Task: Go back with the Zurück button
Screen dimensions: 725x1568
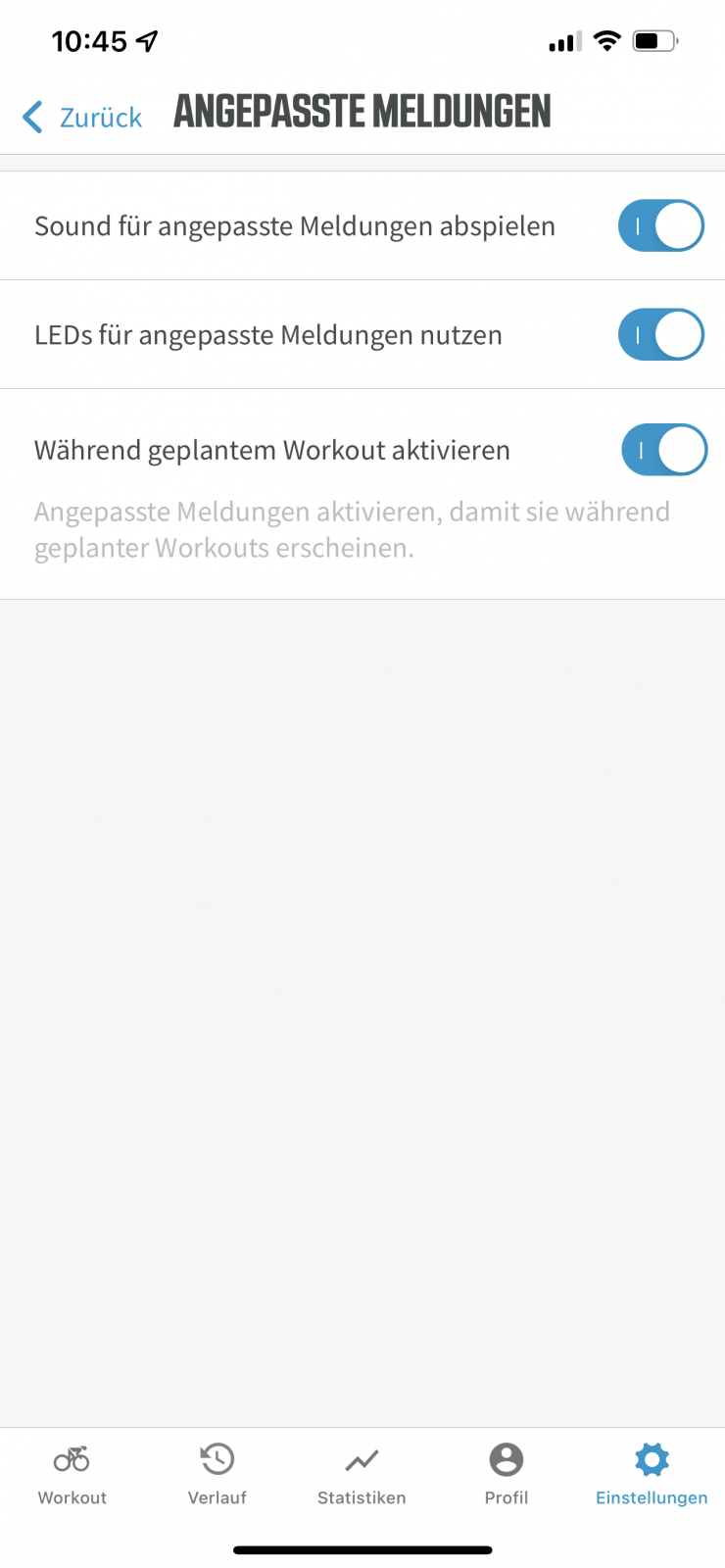Action: click(x=82, y=118)
